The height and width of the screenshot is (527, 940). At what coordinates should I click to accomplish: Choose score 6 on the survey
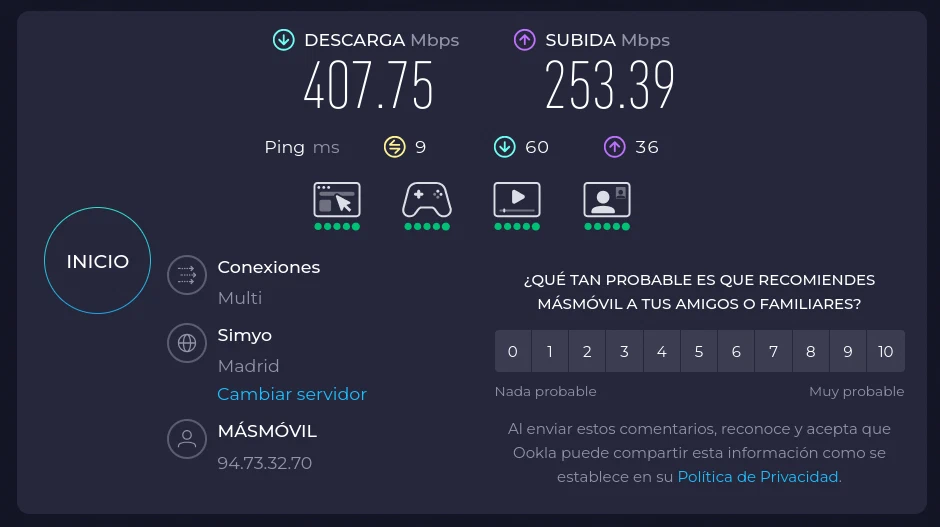pyautogui.click(x=736, y=351)
